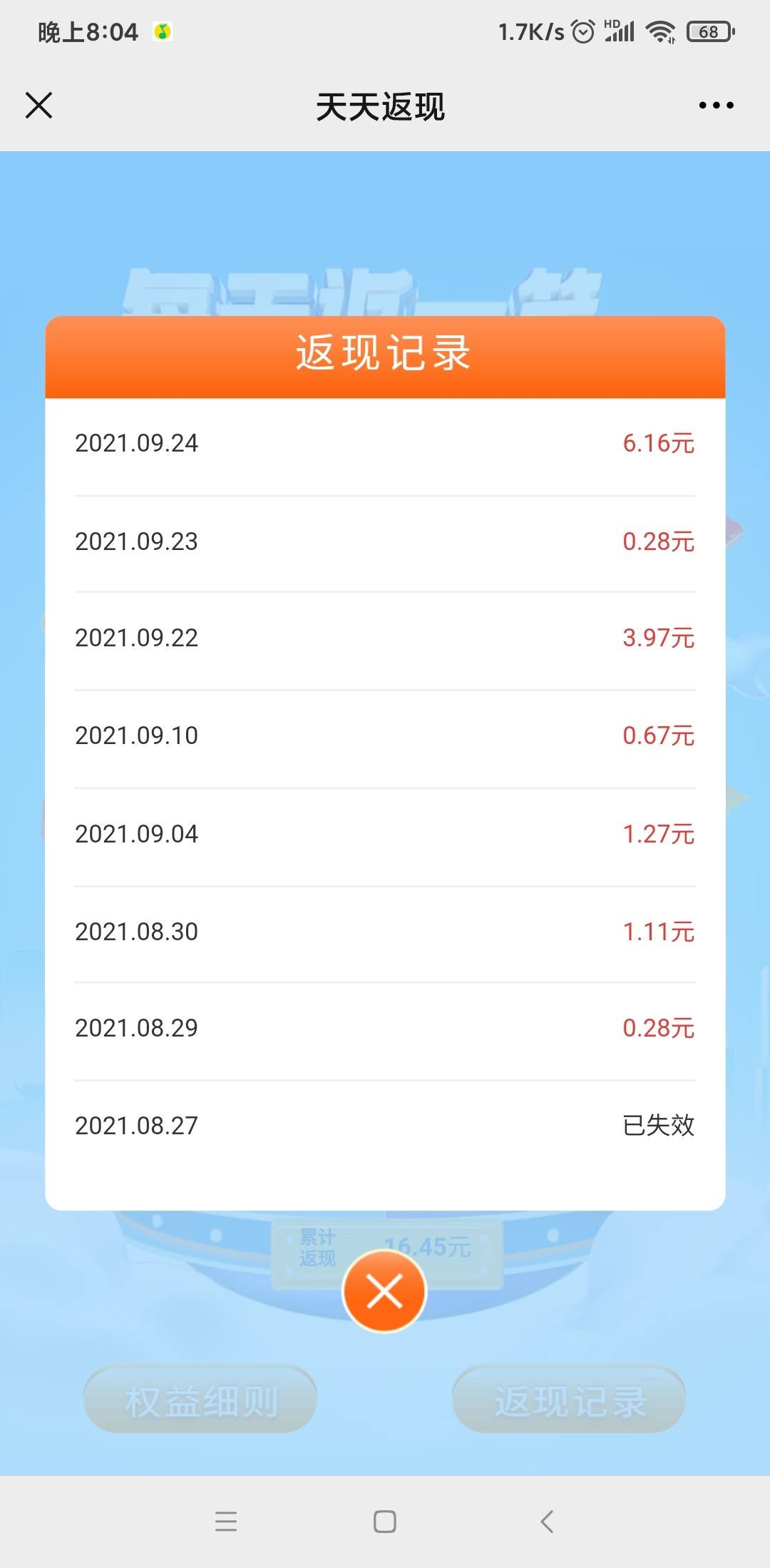770x1568 pixels.
Task: Close the 天天返现 page with the X icon
Action: (x=39, y=106)
